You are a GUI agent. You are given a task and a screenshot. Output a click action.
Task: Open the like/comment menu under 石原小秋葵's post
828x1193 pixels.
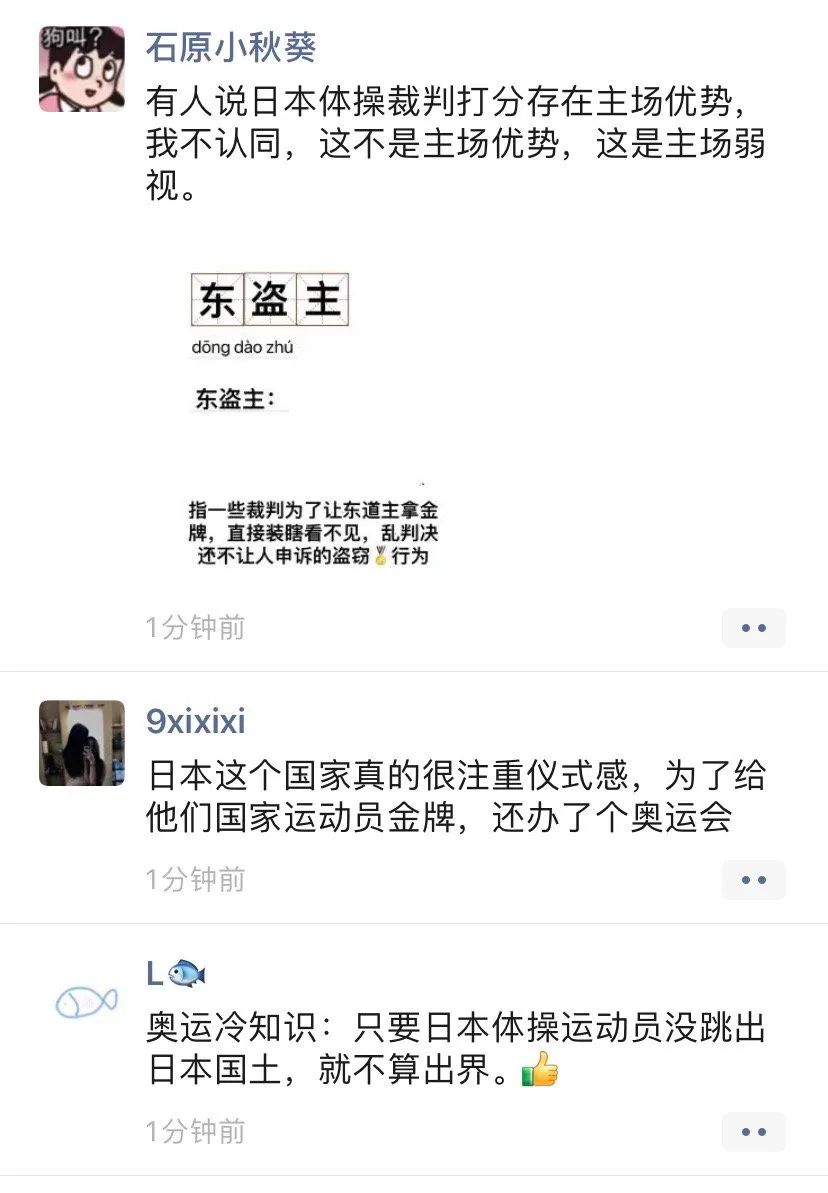click(753, 628)
